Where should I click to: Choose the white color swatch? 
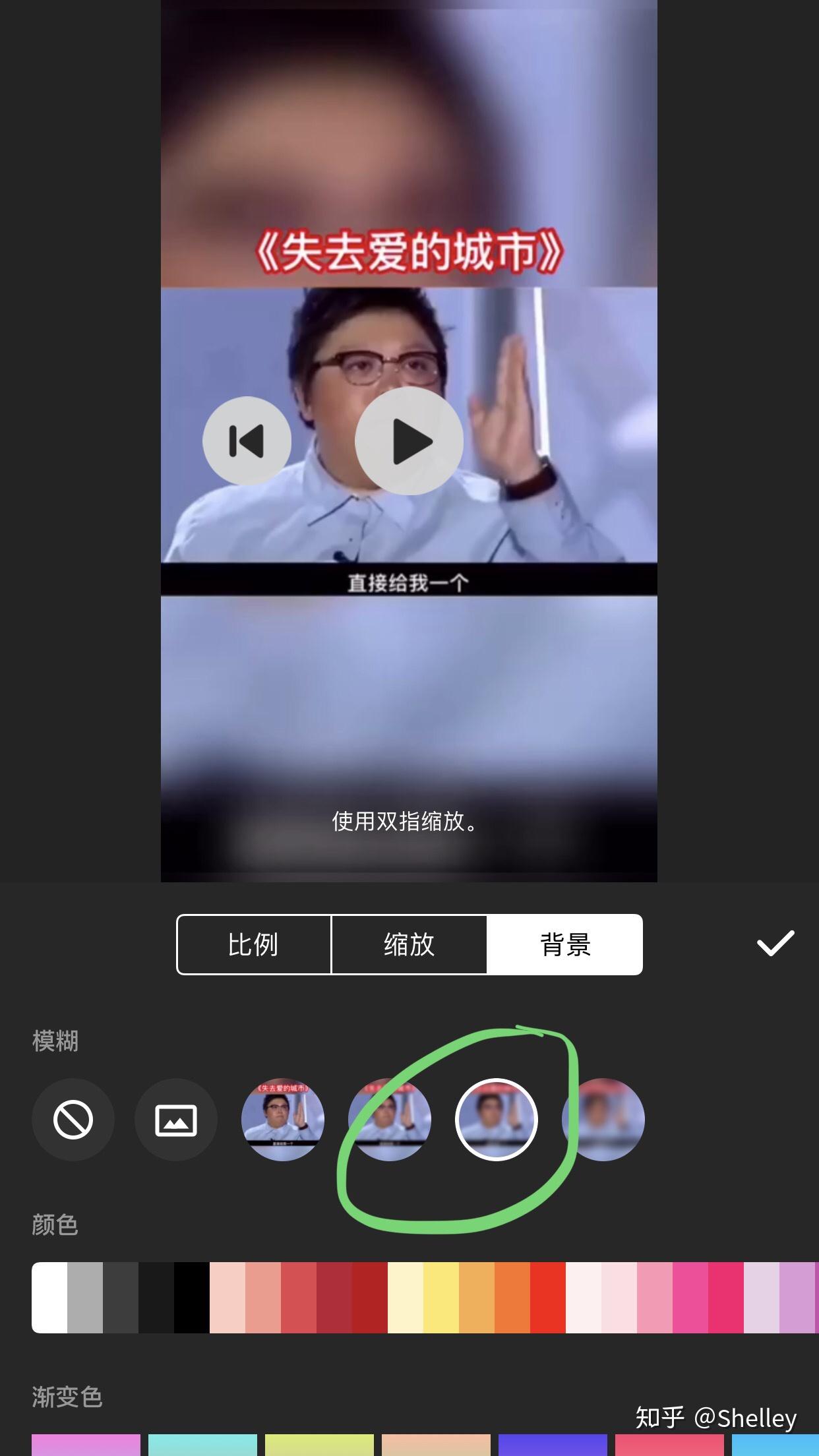49,1297
